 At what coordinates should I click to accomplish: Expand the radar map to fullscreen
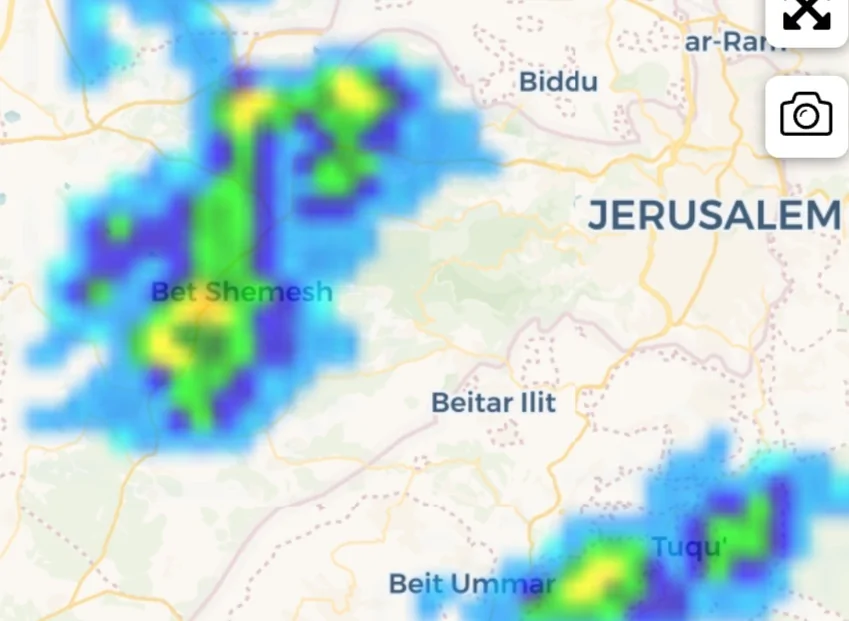(x=806, y=15)
